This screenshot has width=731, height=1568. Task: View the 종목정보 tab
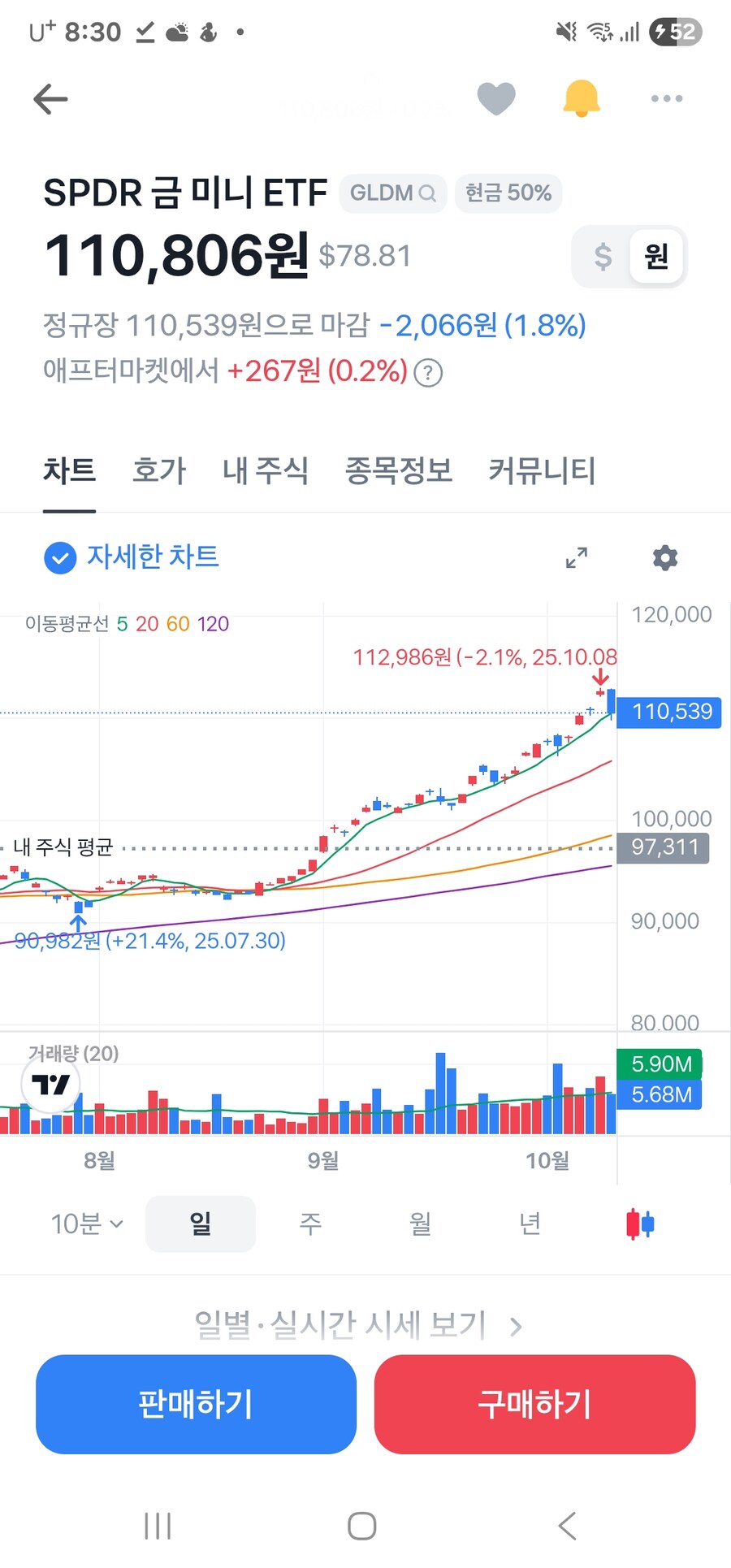(398, 470)
